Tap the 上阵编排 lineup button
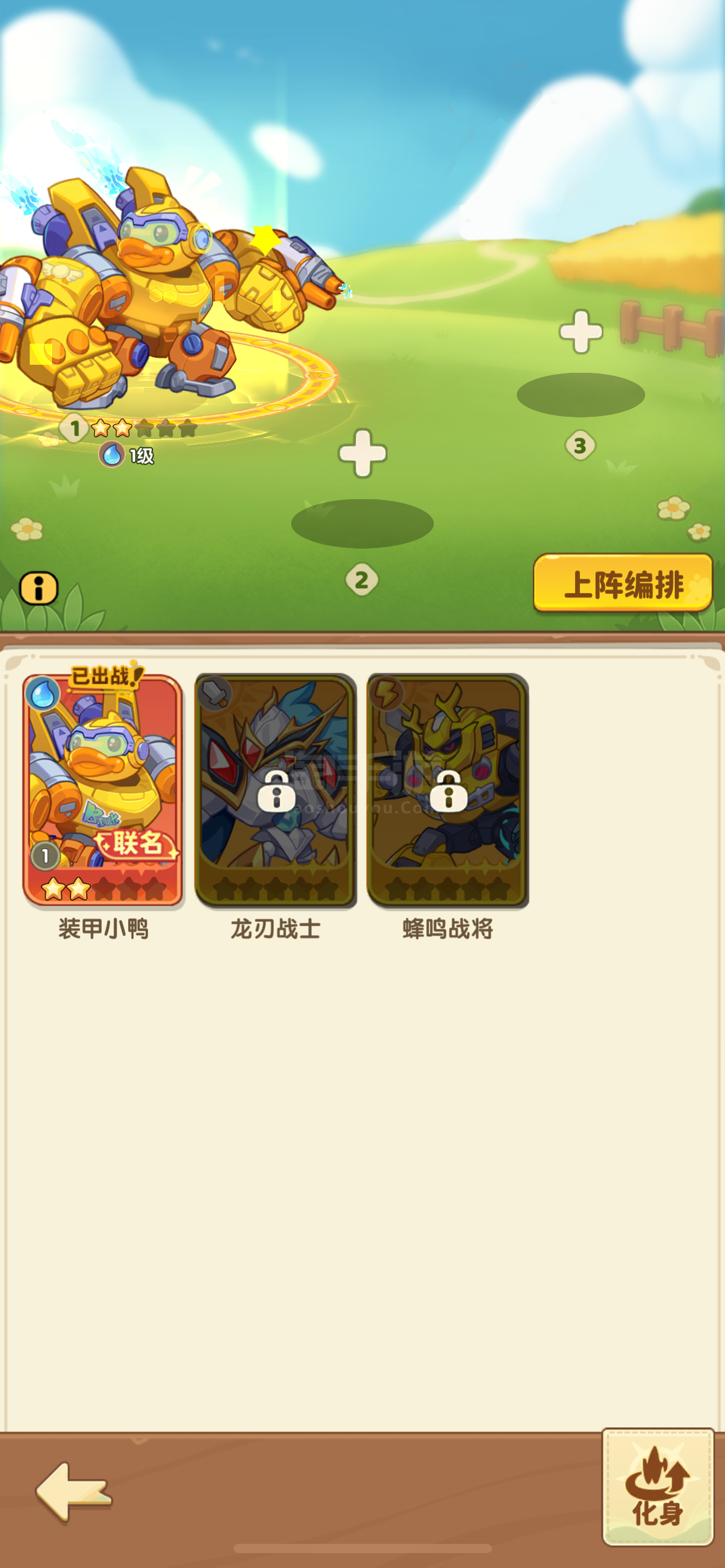725x1568 pixels. pos(623,583)
